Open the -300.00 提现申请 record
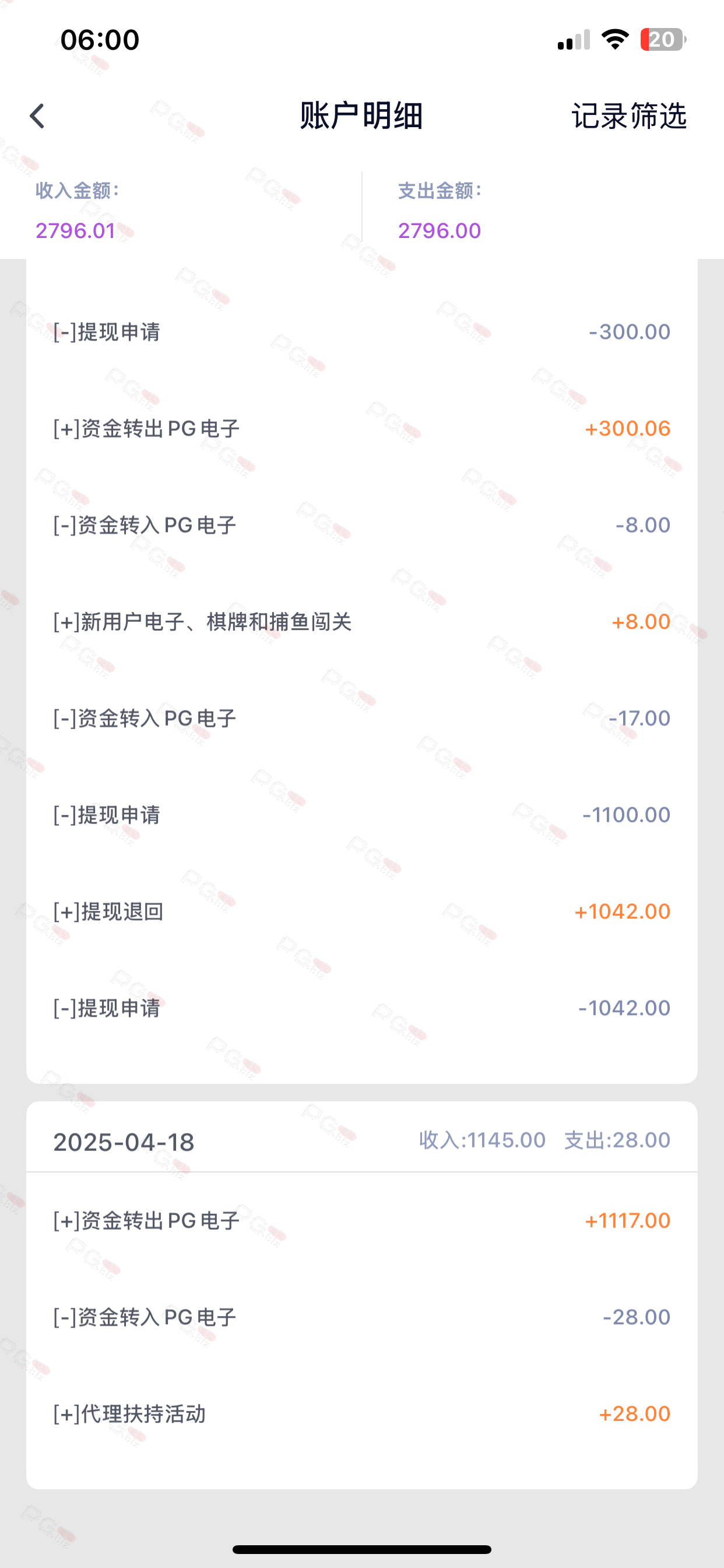This screenshot has width=724, height=1568. (362, 332)
